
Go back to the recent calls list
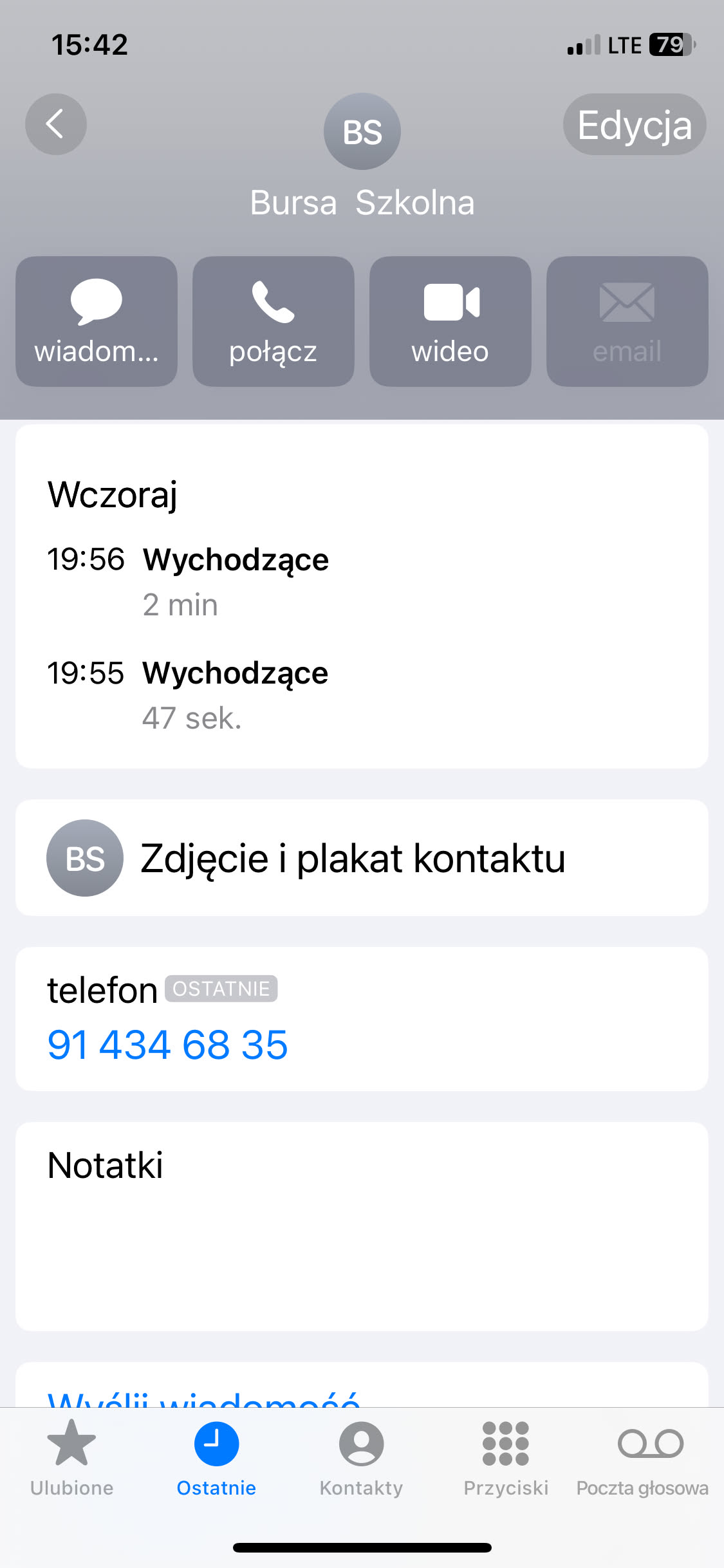tap(56, 124)
